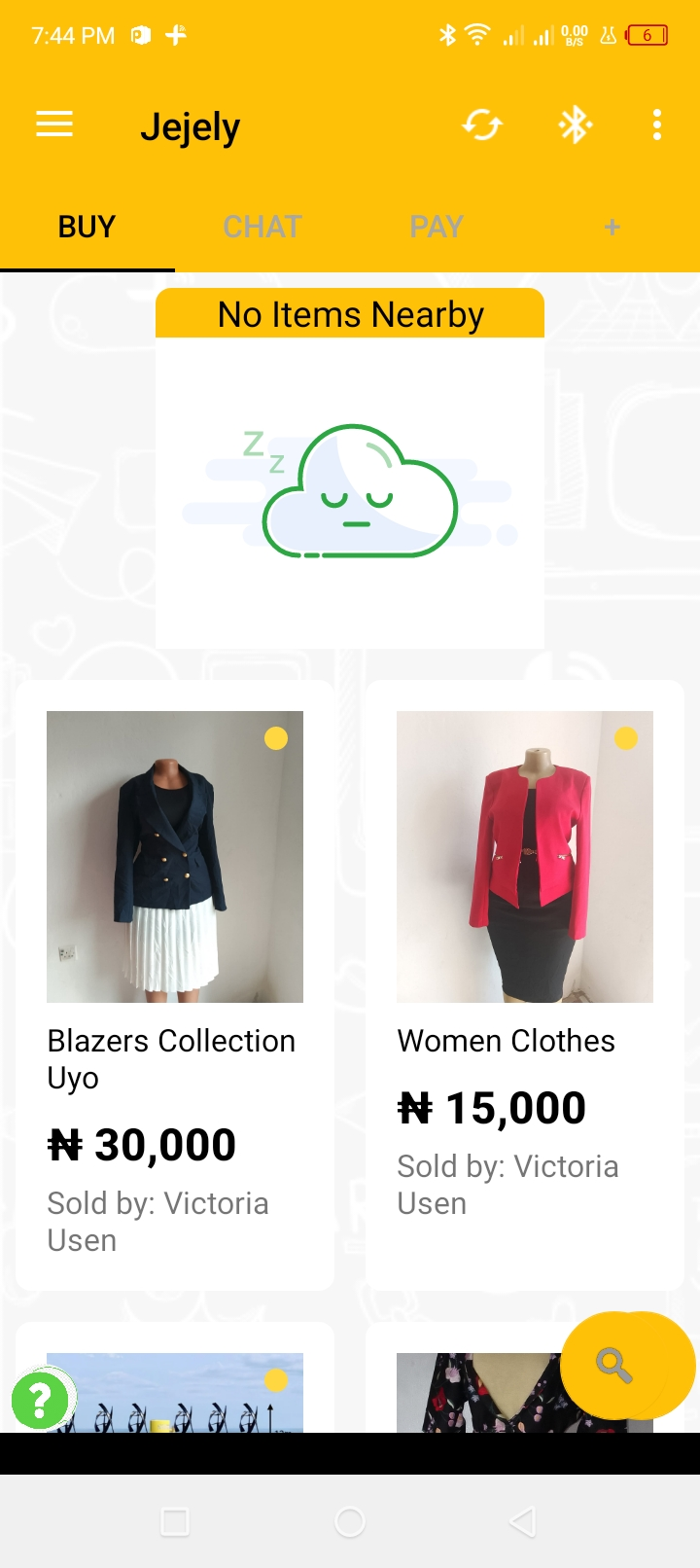Tap the yellow dot on the Blazers Collection card
The width and height of the screenshot is (700, 1568).
[x=276, y=738]
